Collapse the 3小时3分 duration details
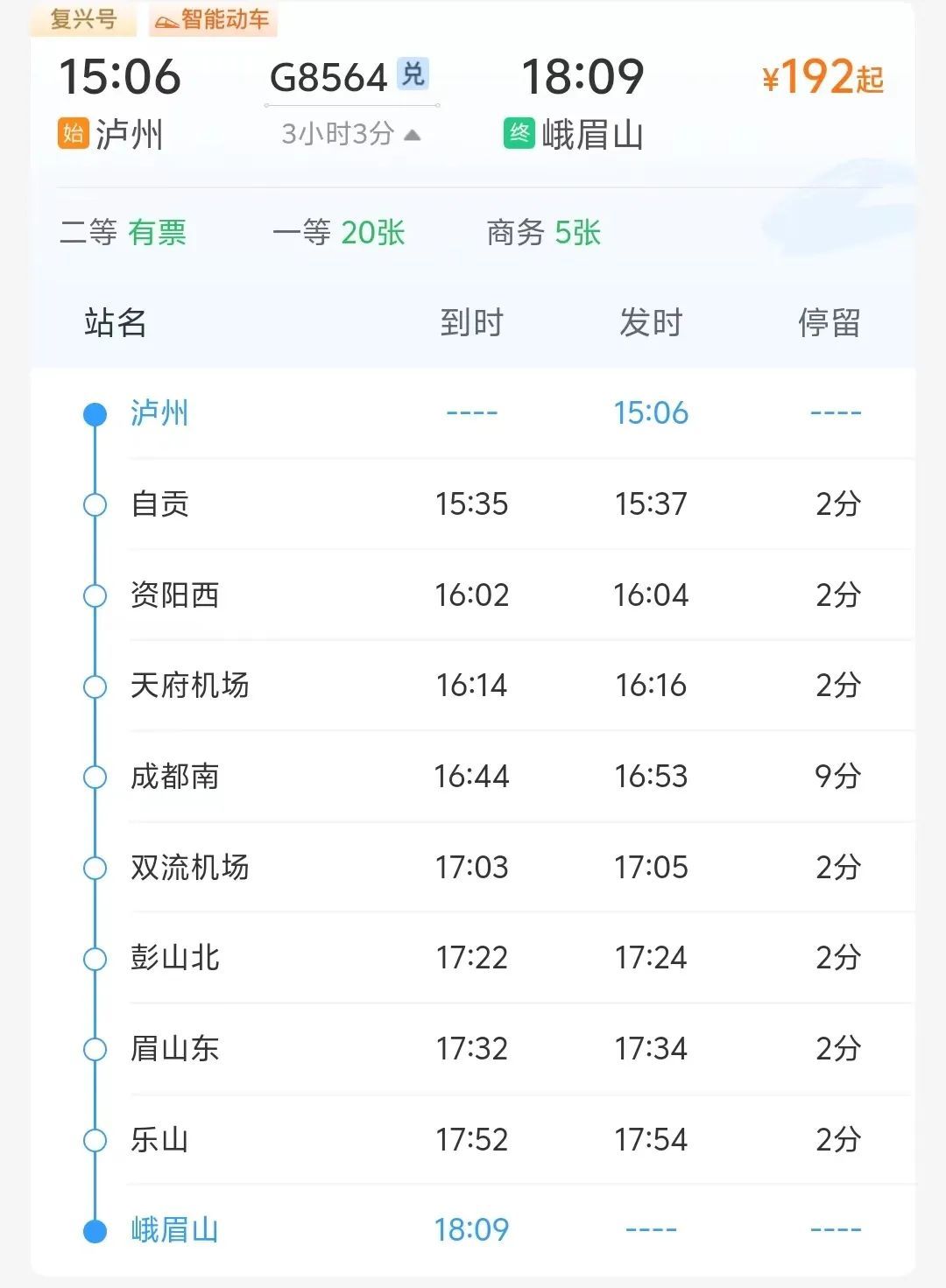 pos(349,133)
